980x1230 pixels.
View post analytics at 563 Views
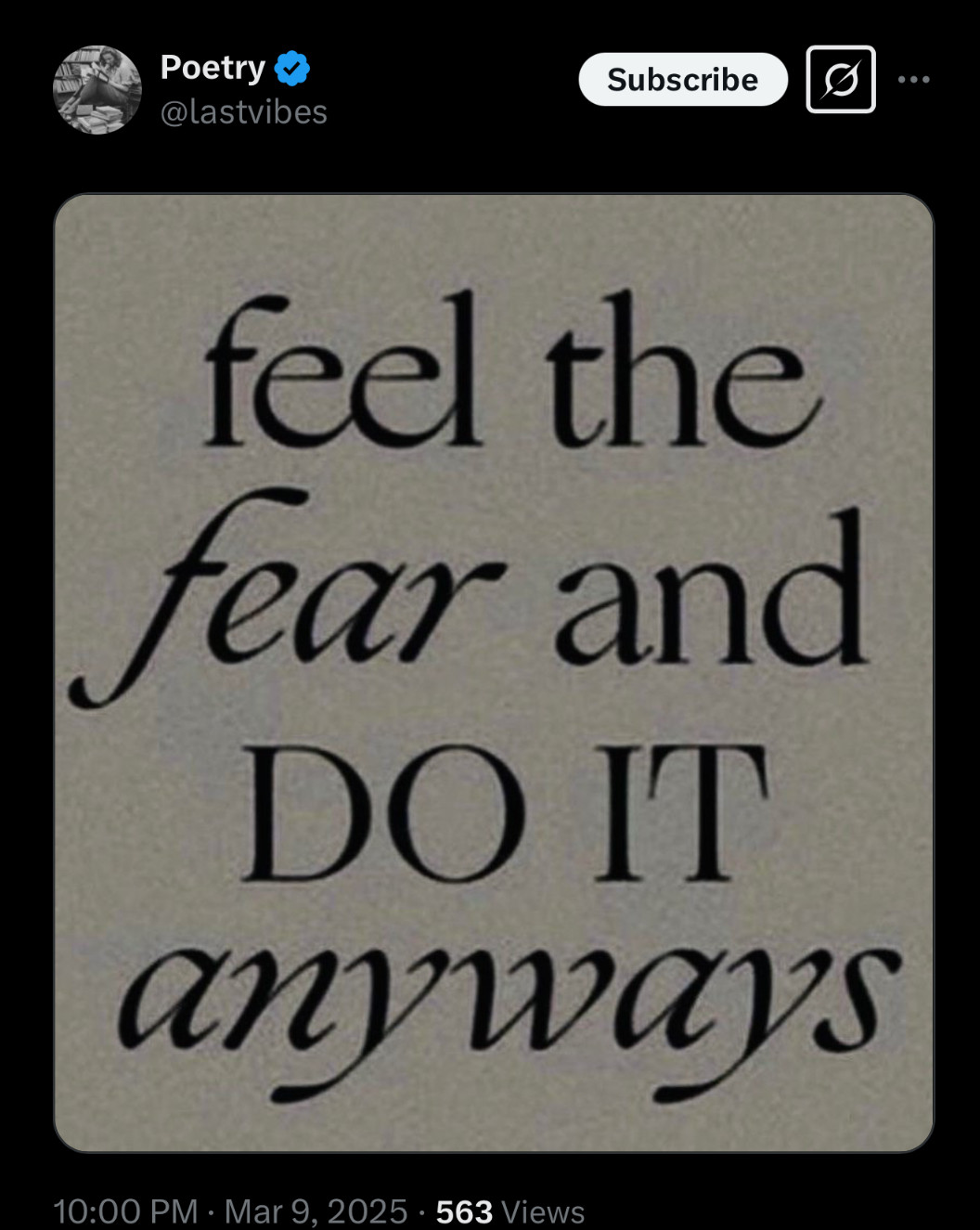509,1211
